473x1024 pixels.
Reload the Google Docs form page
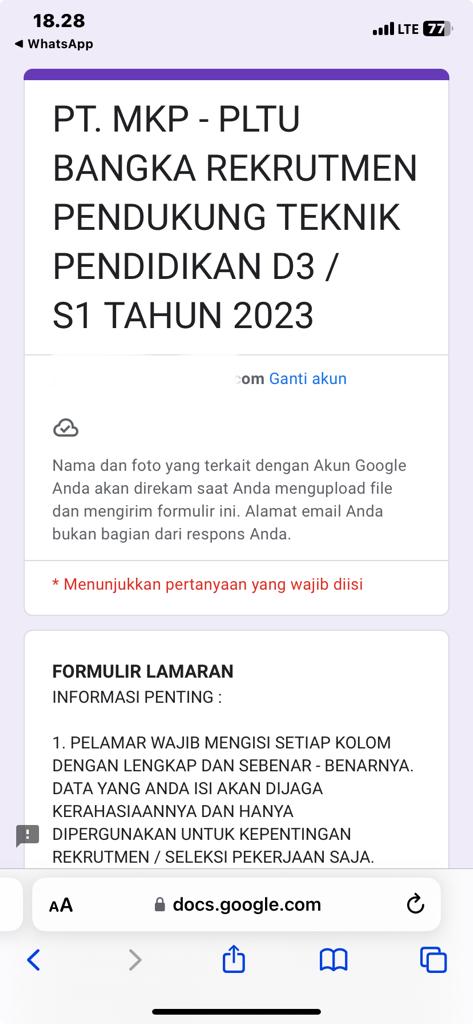pos(416,904)
